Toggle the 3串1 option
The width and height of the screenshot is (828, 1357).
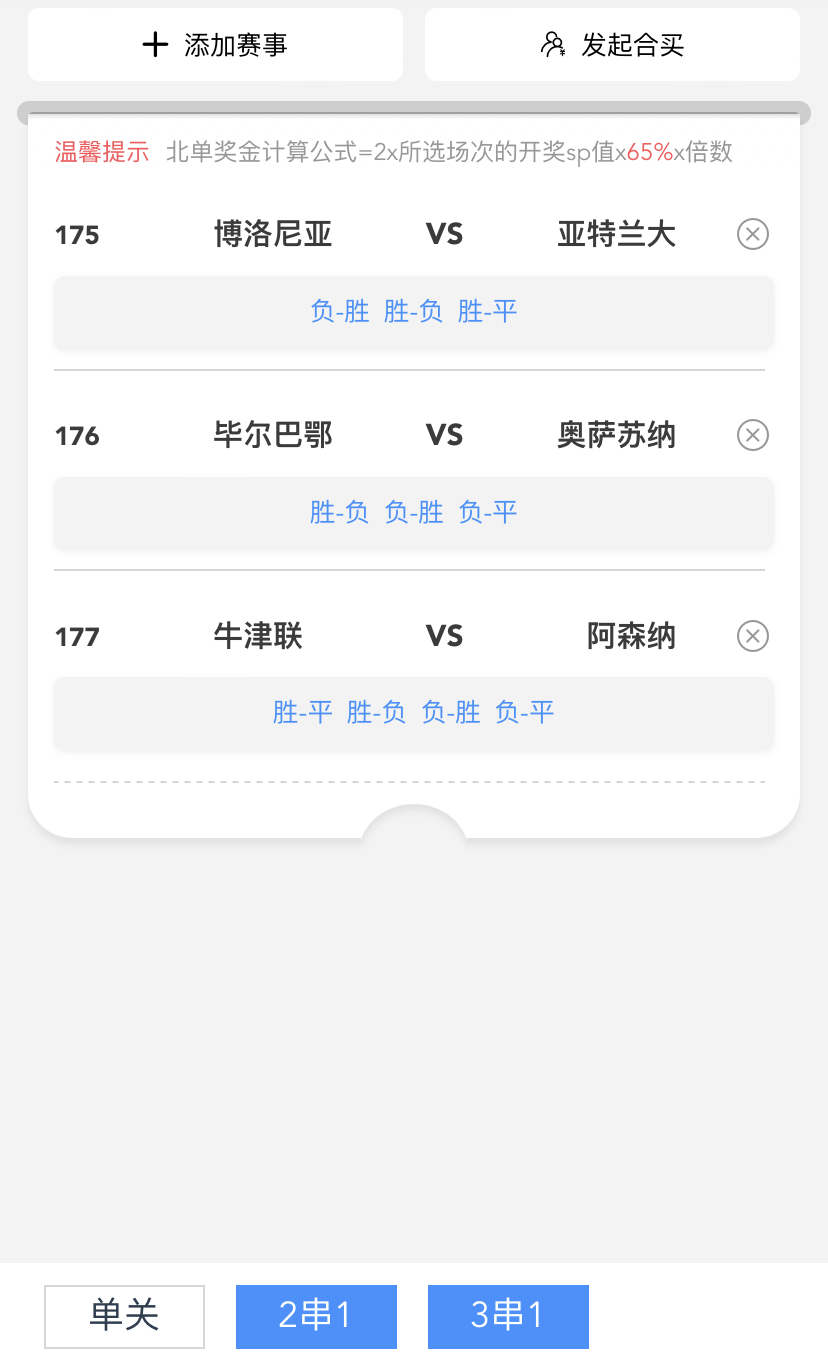tap(508, 1316)
